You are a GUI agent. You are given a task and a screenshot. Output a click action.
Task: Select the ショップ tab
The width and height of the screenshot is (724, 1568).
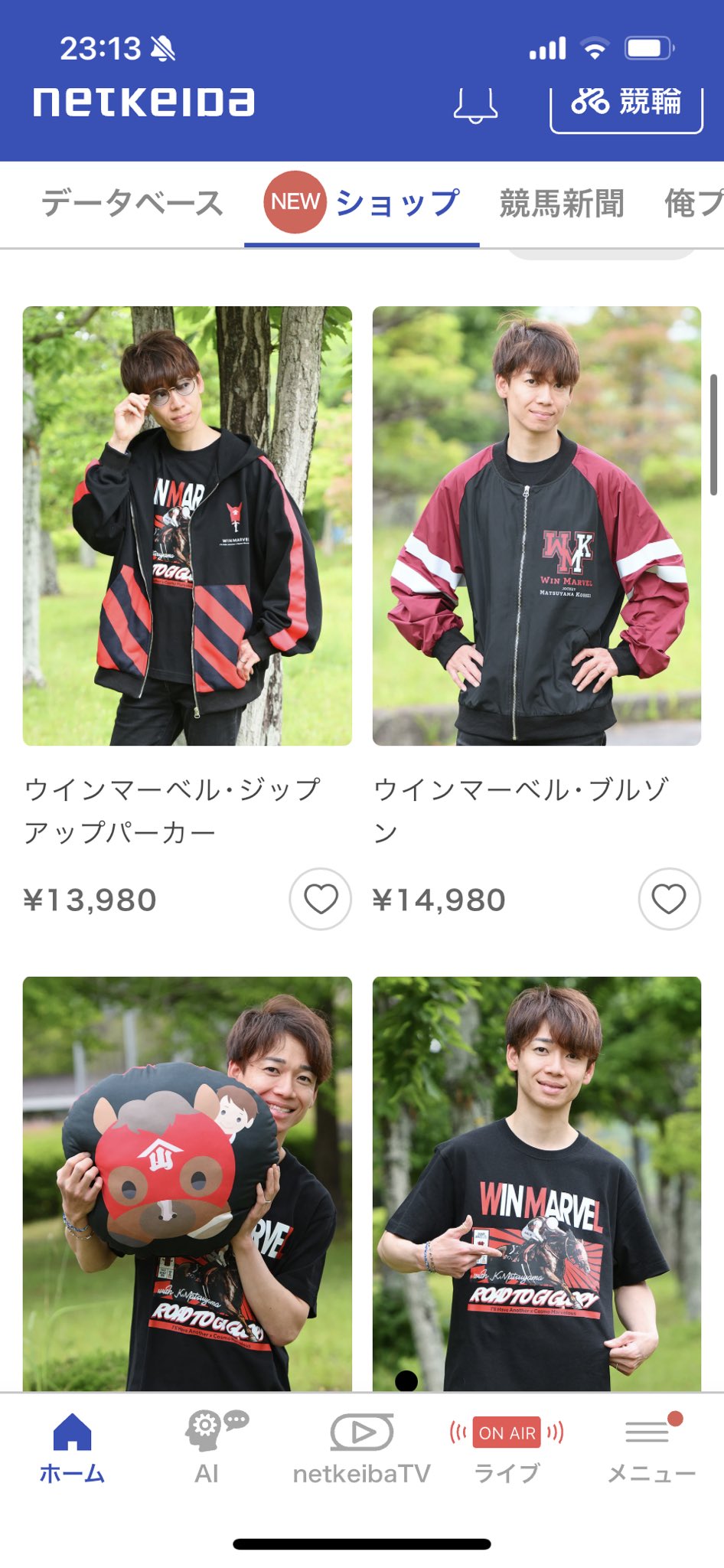(x=362, y=203)
